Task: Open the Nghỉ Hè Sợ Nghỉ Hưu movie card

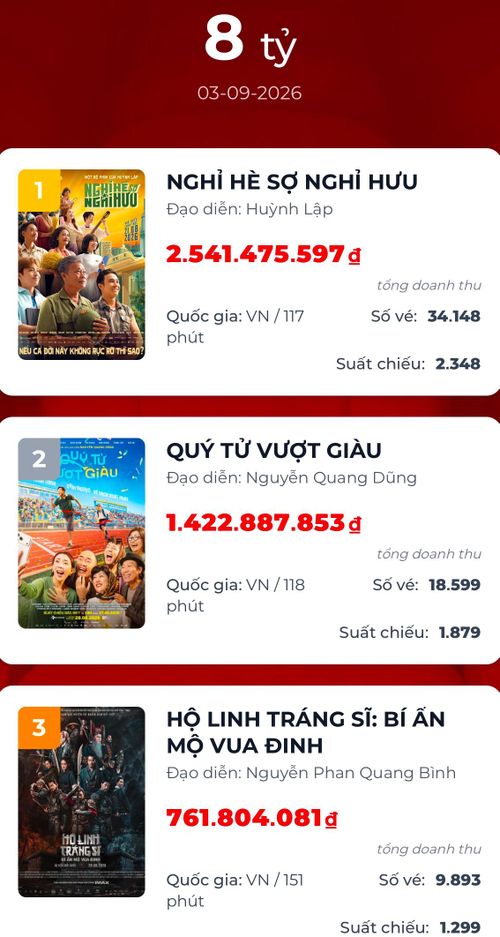Action: click(250, 272)
